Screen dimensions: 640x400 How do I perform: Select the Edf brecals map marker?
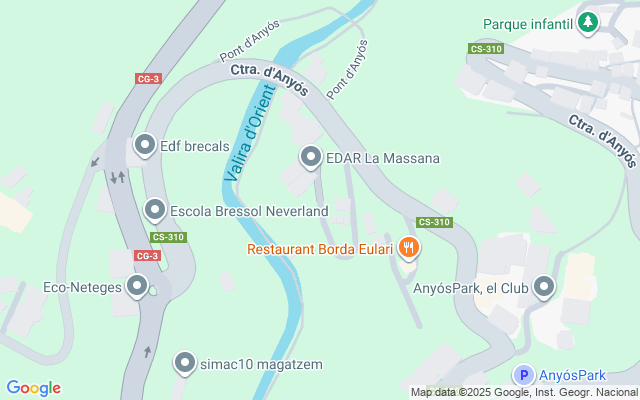(x=144, y=146)
